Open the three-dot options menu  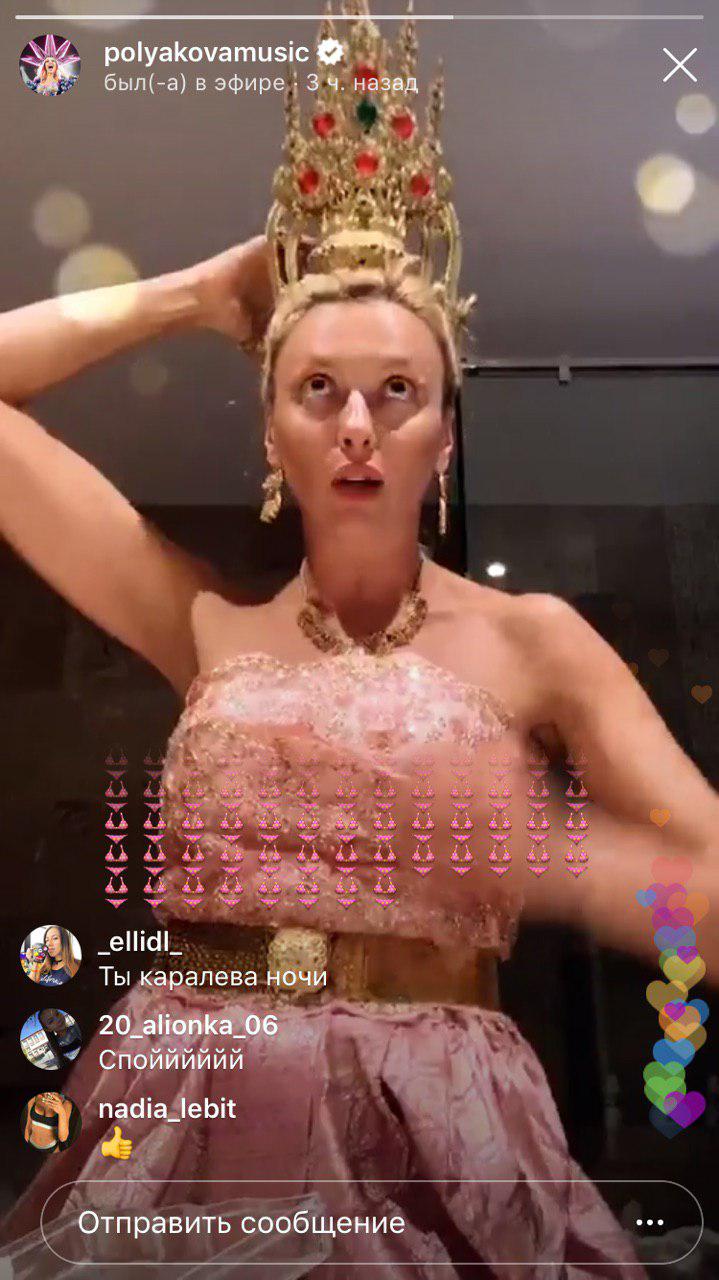point(650,1222)
